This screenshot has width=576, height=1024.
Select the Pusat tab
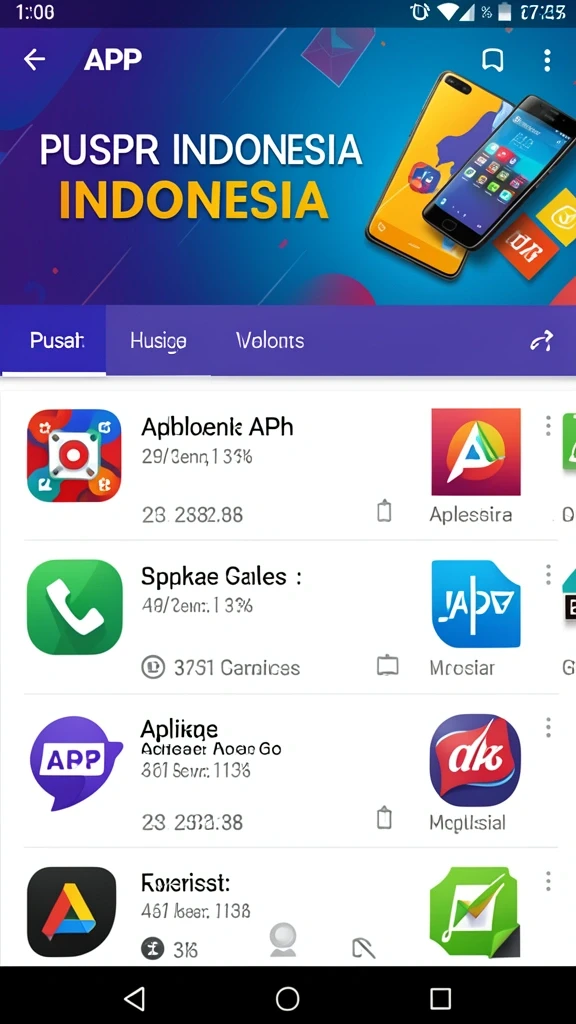click(57, 340)
